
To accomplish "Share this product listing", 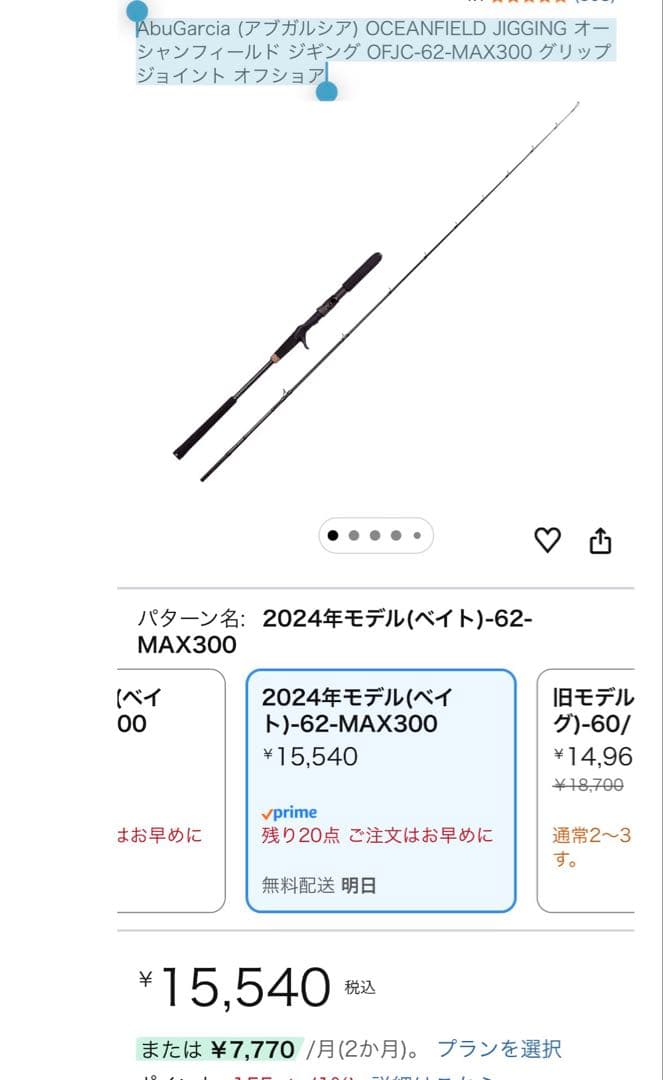I will coord(600,541).
